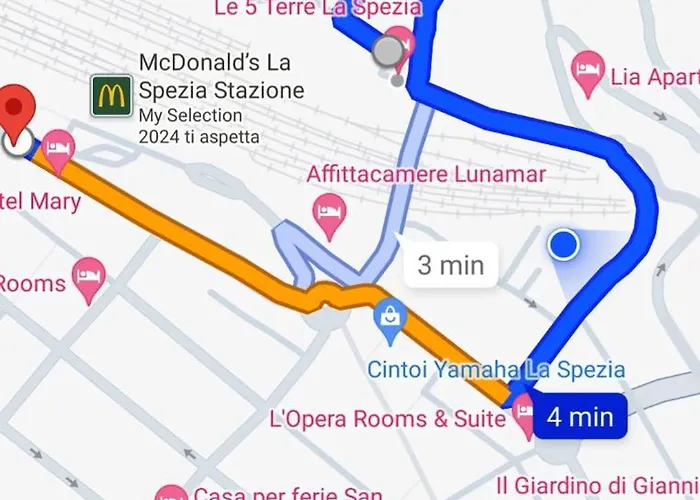Open the Hotel Mary pin
Image resolution: width=700 pixels, height=500 pixels.
(59, 148)
